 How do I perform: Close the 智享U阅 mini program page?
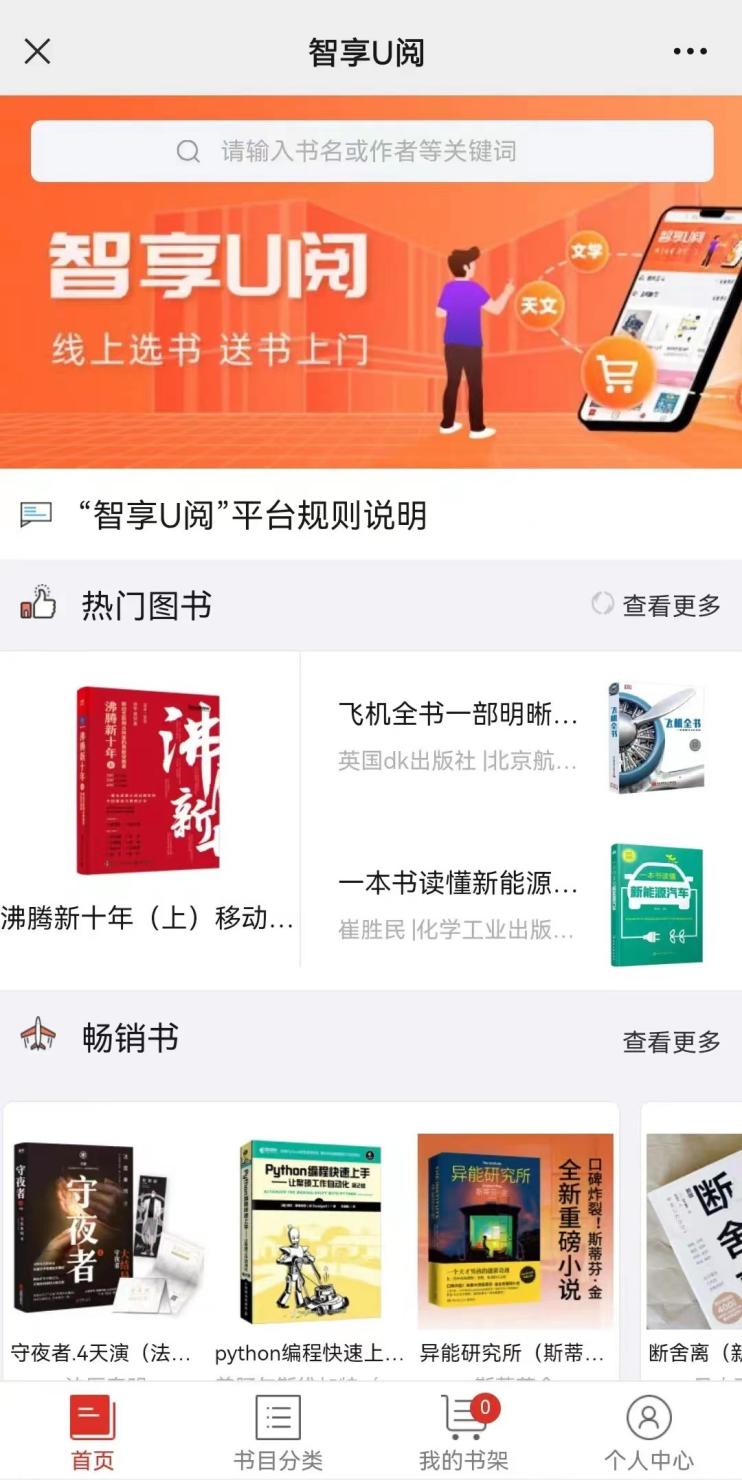37,51
